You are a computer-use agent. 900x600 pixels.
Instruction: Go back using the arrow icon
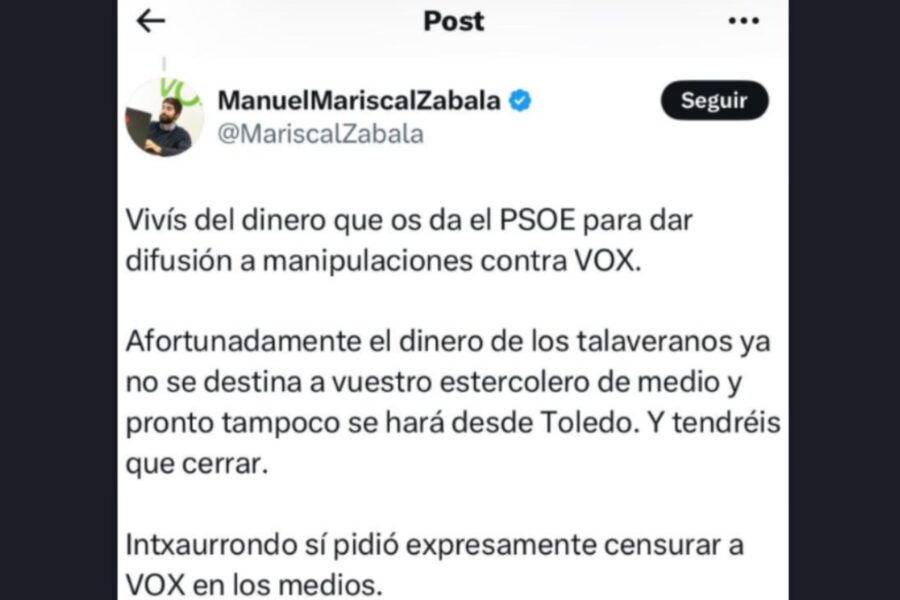(x=151, y=21)
